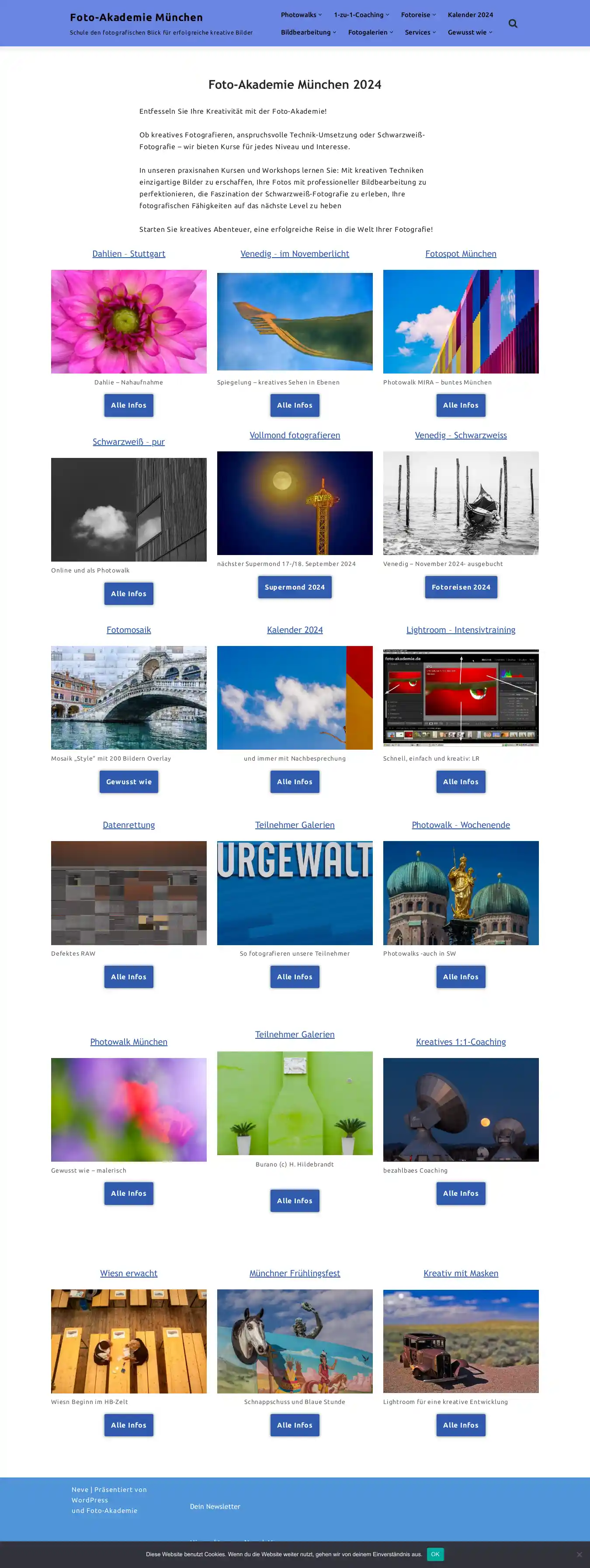Open the Wiesn erwacht link

click(128, 1273)
